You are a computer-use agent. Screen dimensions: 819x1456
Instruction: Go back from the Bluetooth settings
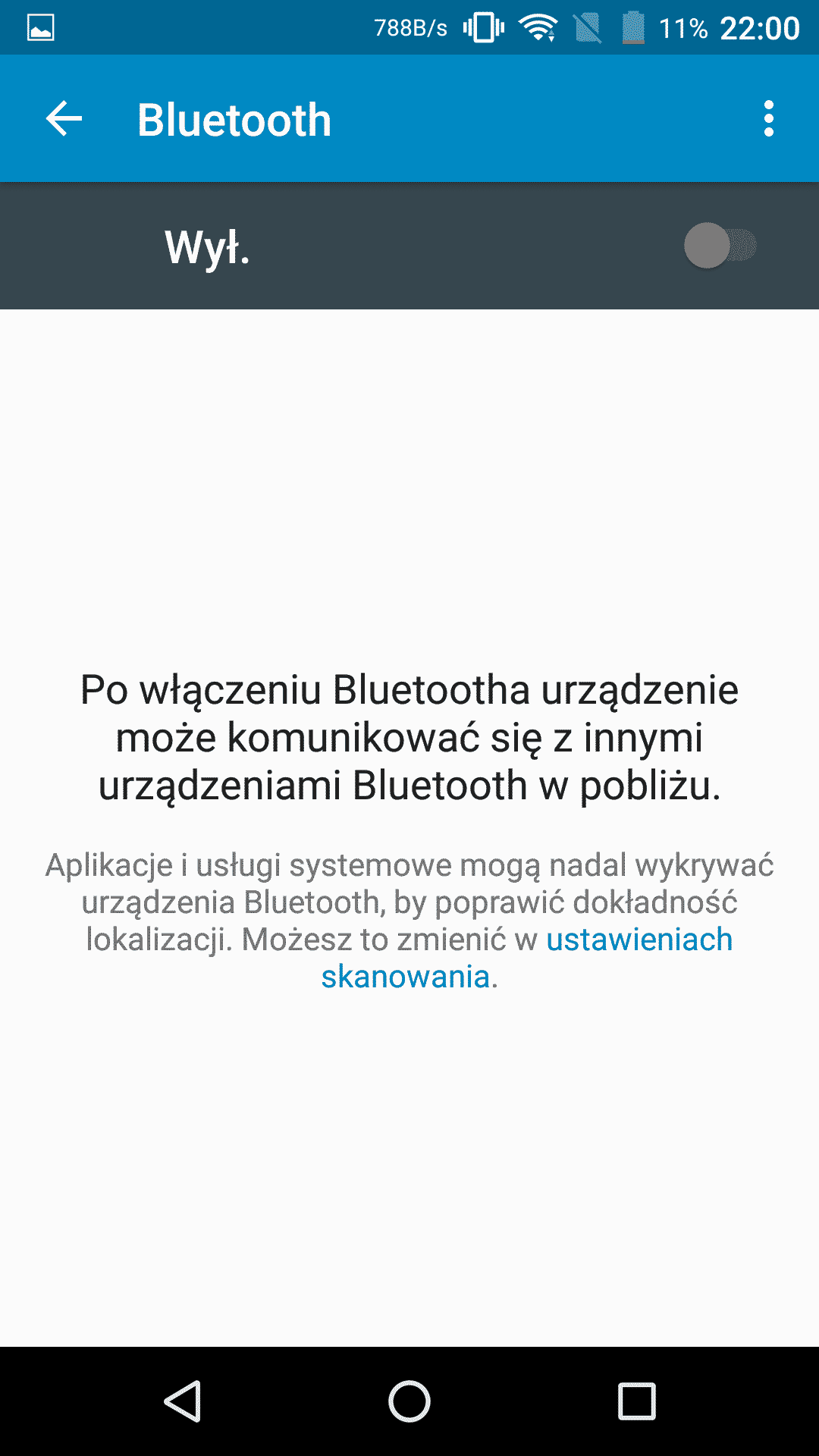[x=64, y=119]
